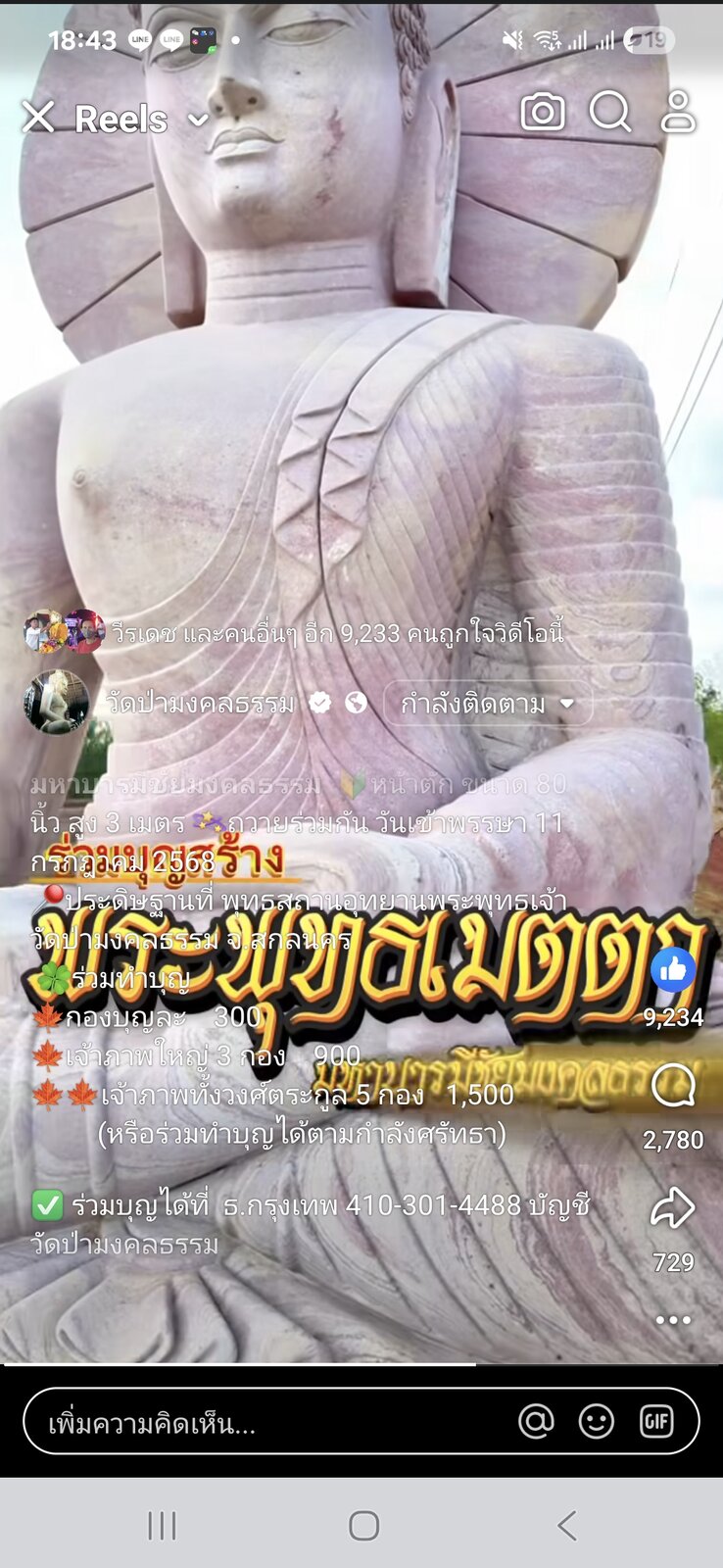Add a GIF to the comment
This screenshot has height=1568, width=723.
tap(656, 1421)
